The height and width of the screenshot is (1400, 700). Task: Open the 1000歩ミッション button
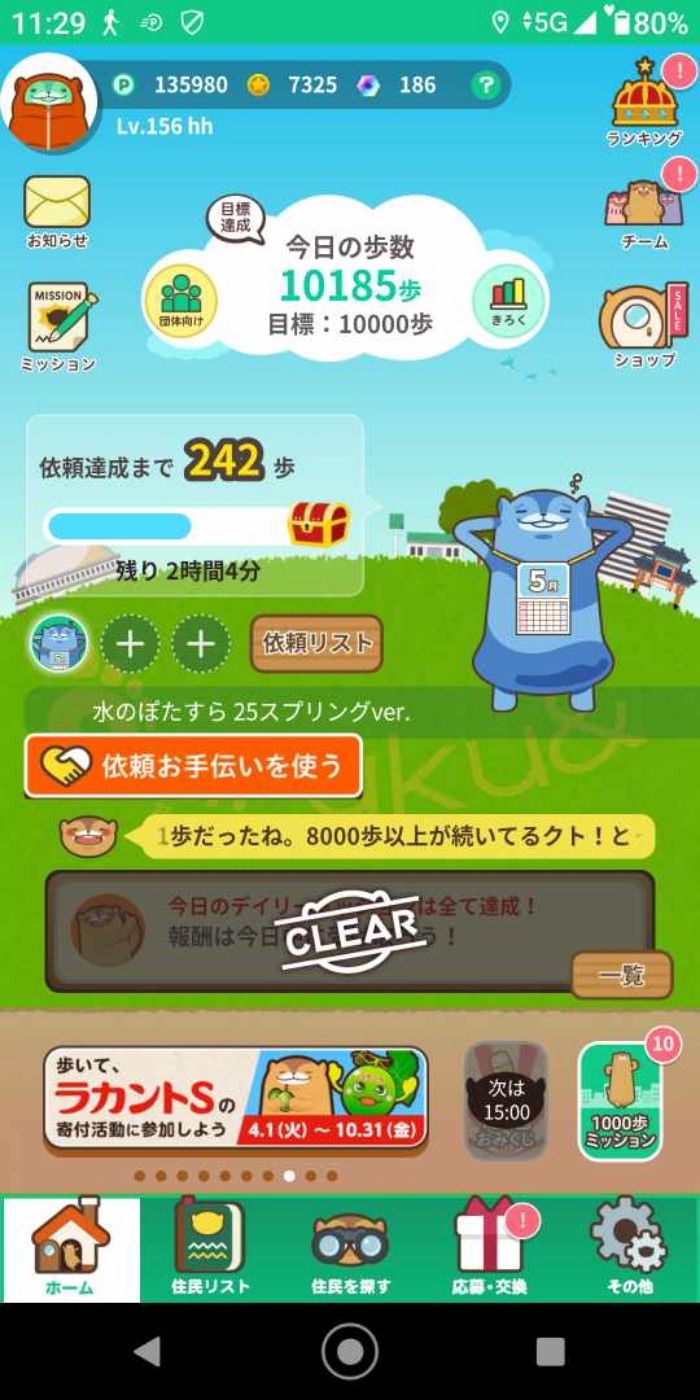click(x=621, y=1100)
